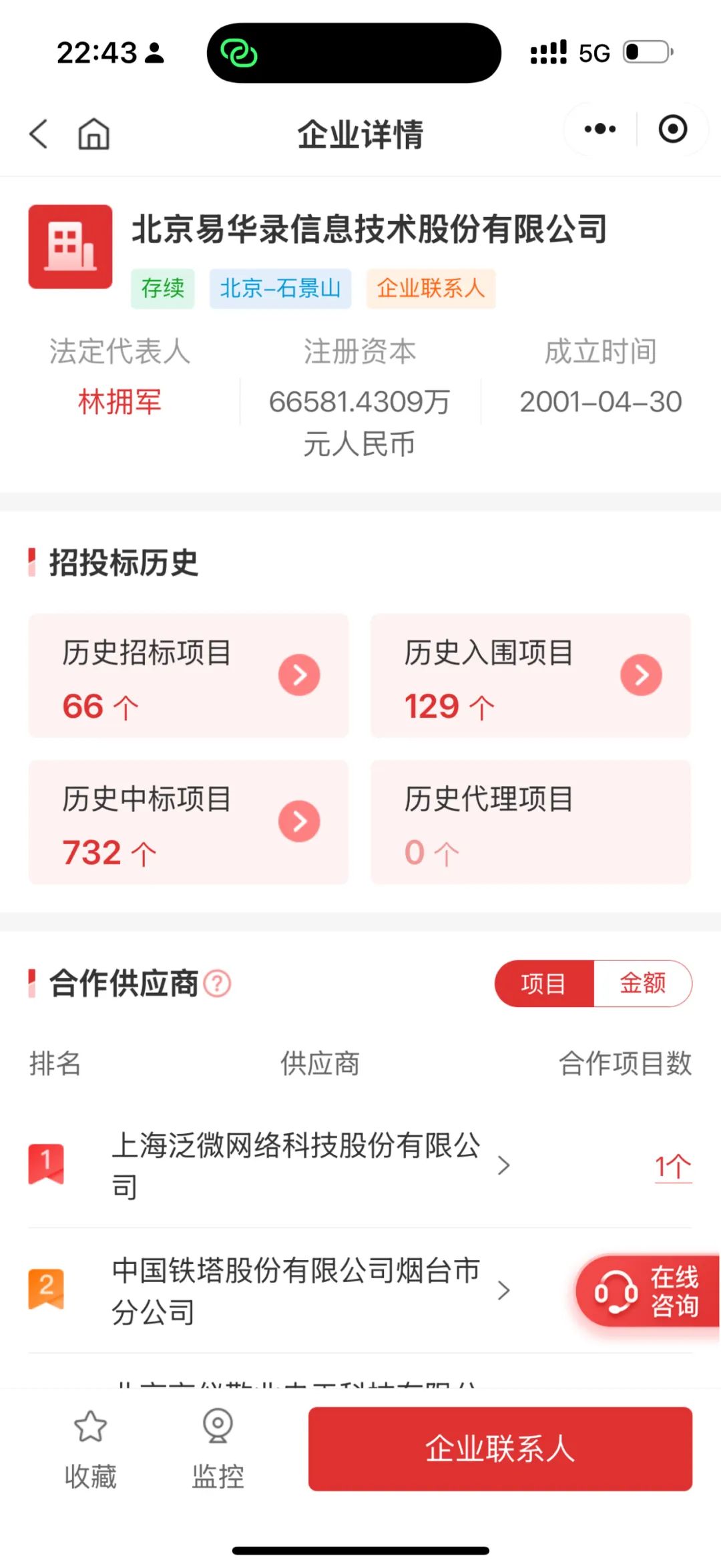Open 历史招标项目 card with 66 items
This screenshot has width=721, height=1568.
click(x=188, y=676)
